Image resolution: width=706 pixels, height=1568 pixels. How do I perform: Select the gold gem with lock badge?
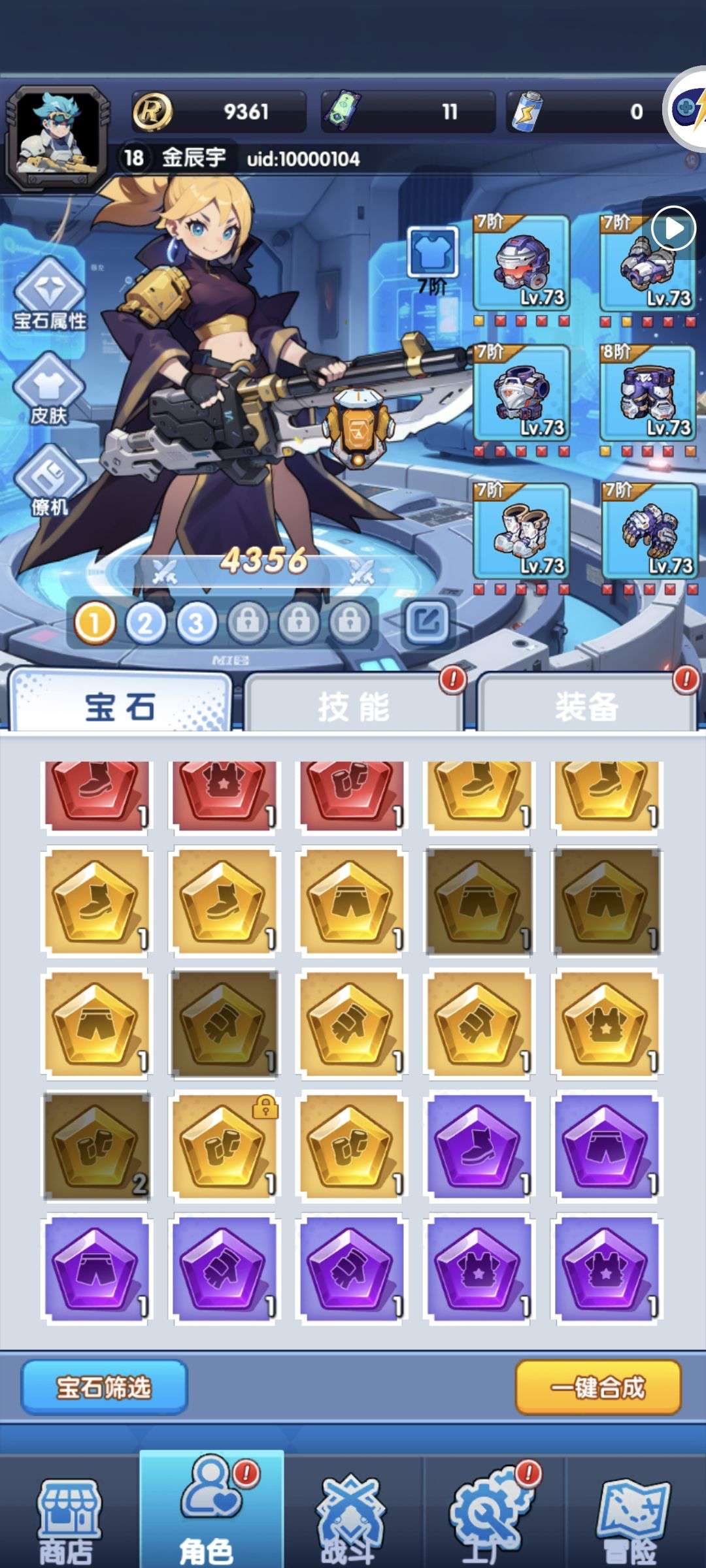(223, 1147)
